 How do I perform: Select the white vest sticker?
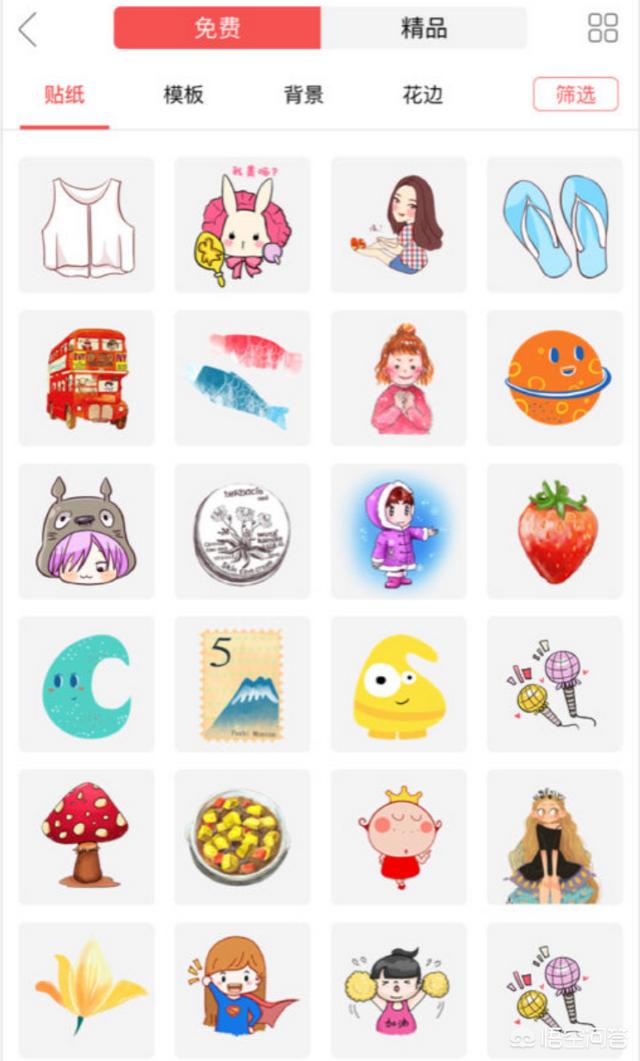[x=87, y=225]
